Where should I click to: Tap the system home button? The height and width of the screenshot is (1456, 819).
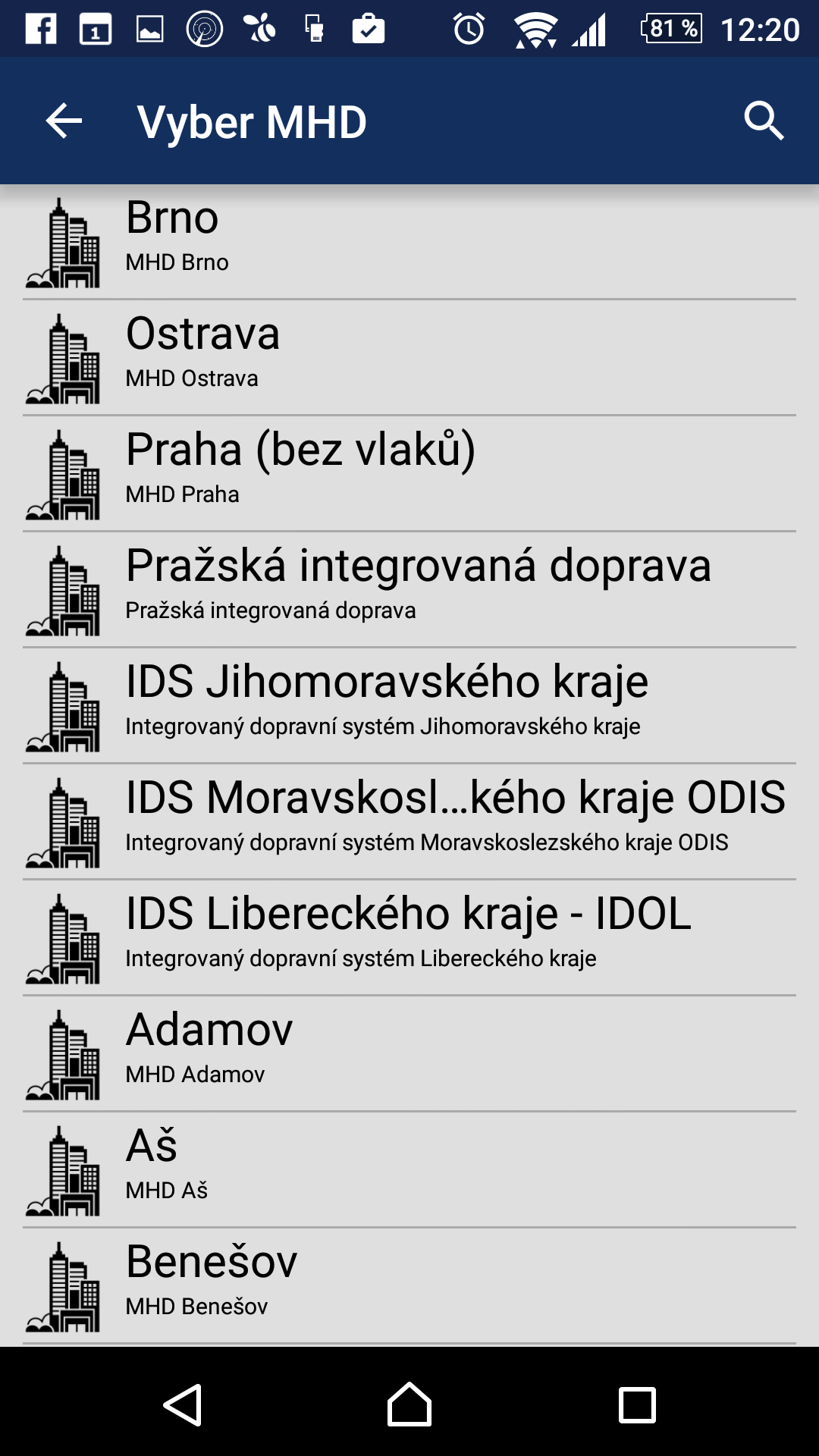[x=409, y=1404]
